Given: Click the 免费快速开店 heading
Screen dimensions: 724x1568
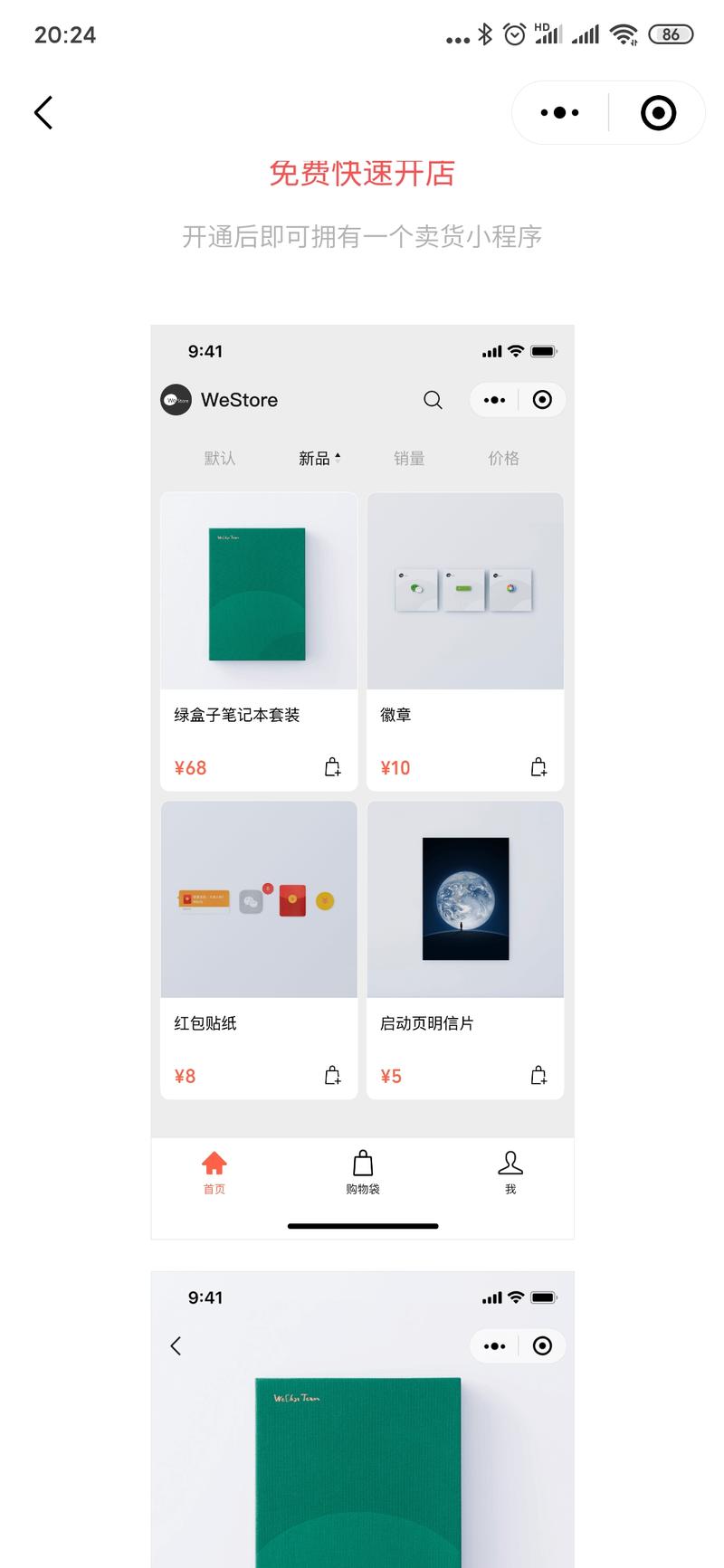Looking at the screenshot, I should (x=362, y=173).
